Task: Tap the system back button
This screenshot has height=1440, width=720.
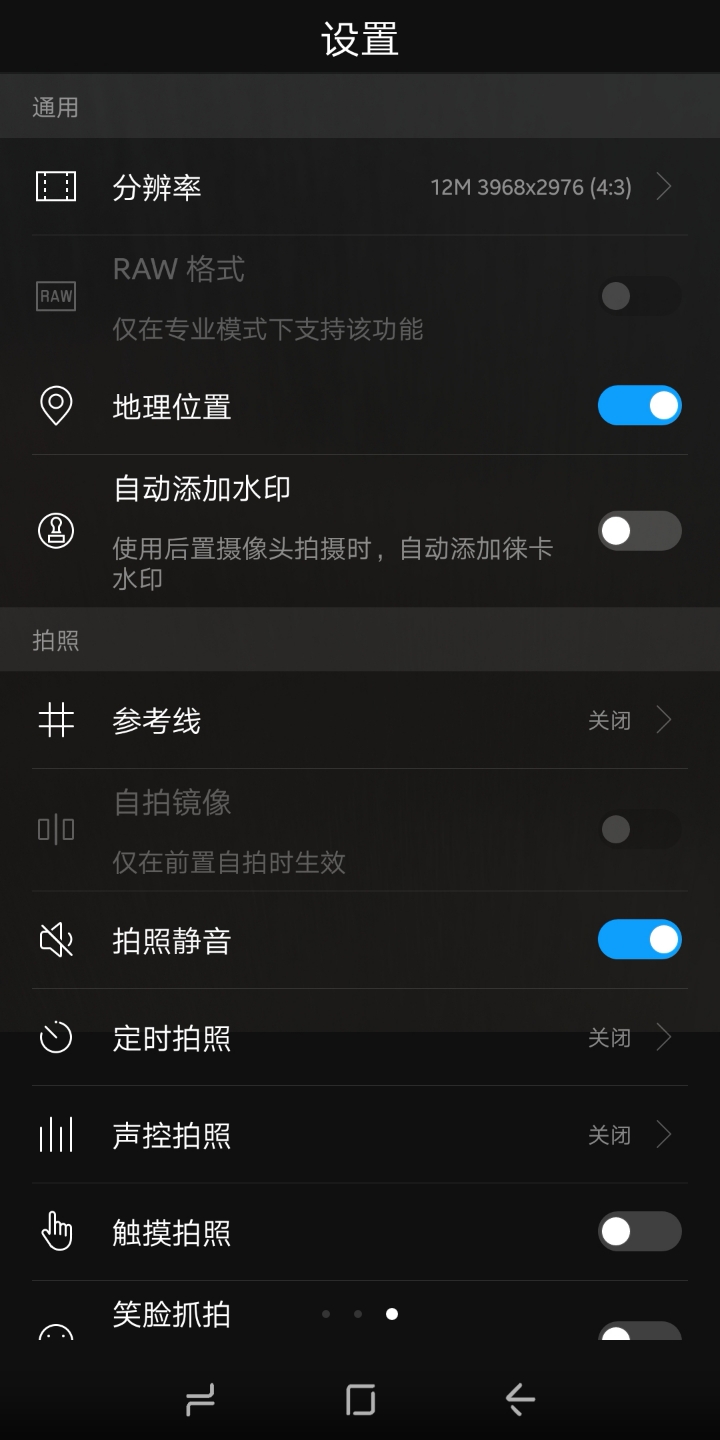Action: click(520, 1399)
